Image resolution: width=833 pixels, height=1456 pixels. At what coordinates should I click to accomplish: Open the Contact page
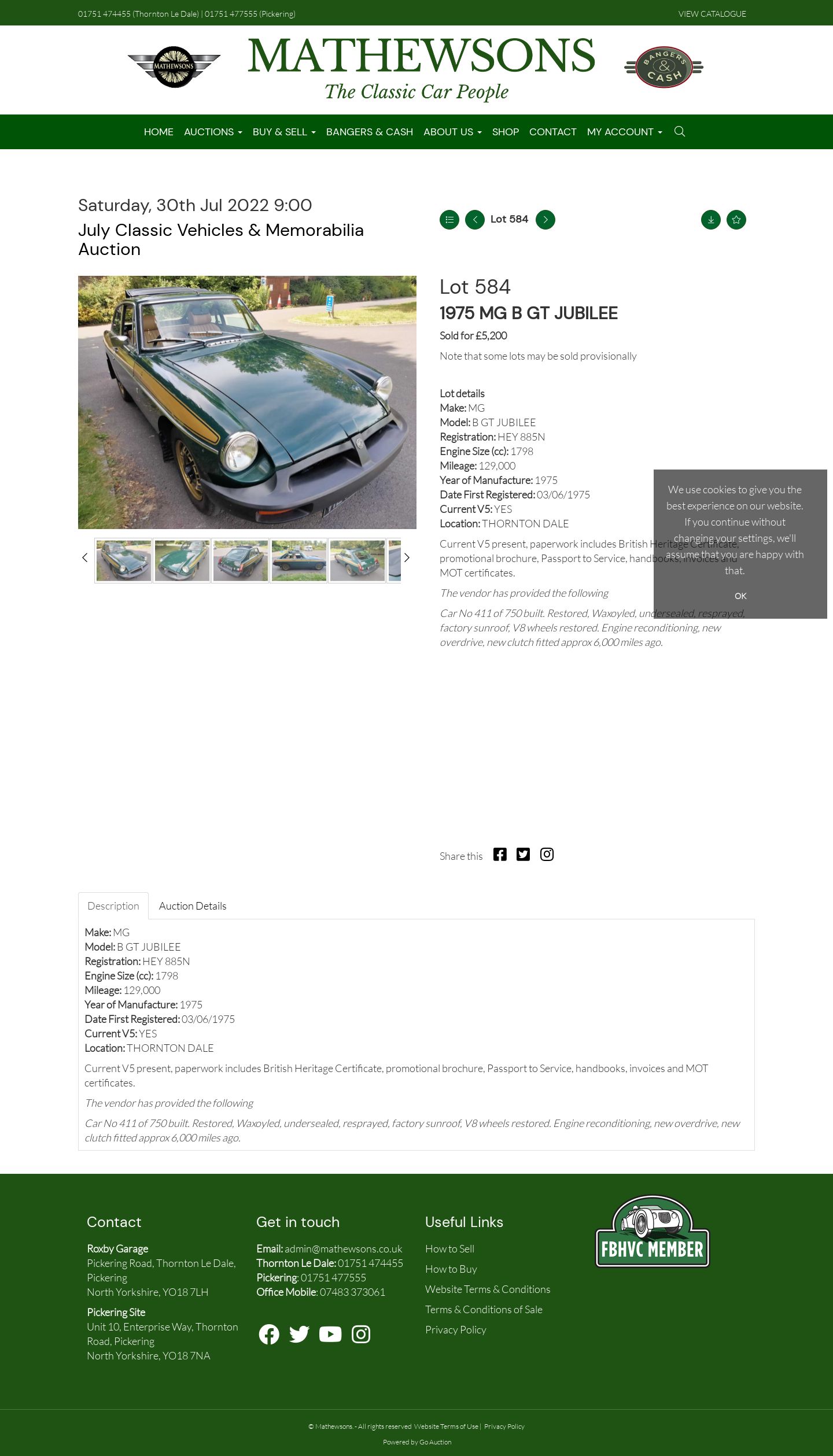point(553,132)
